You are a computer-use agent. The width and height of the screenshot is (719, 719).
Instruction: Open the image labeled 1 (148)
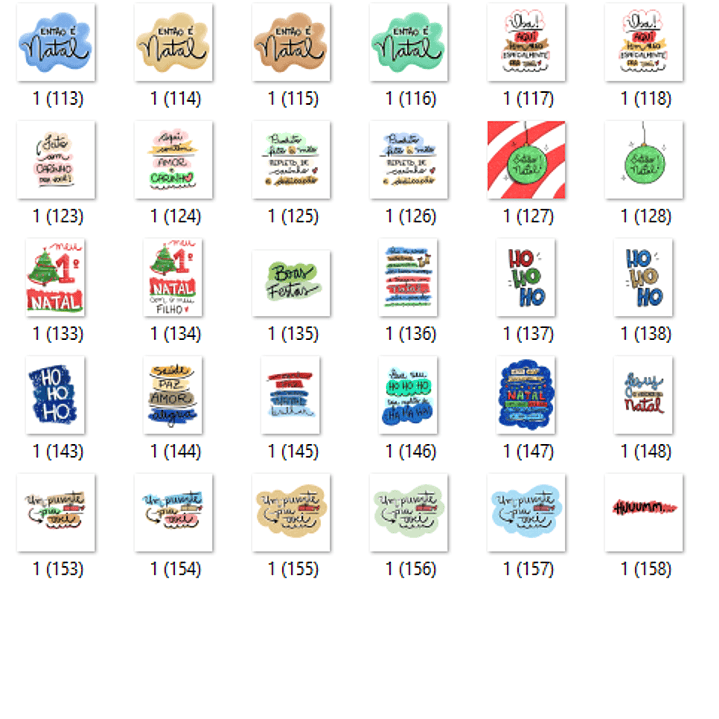644,395
